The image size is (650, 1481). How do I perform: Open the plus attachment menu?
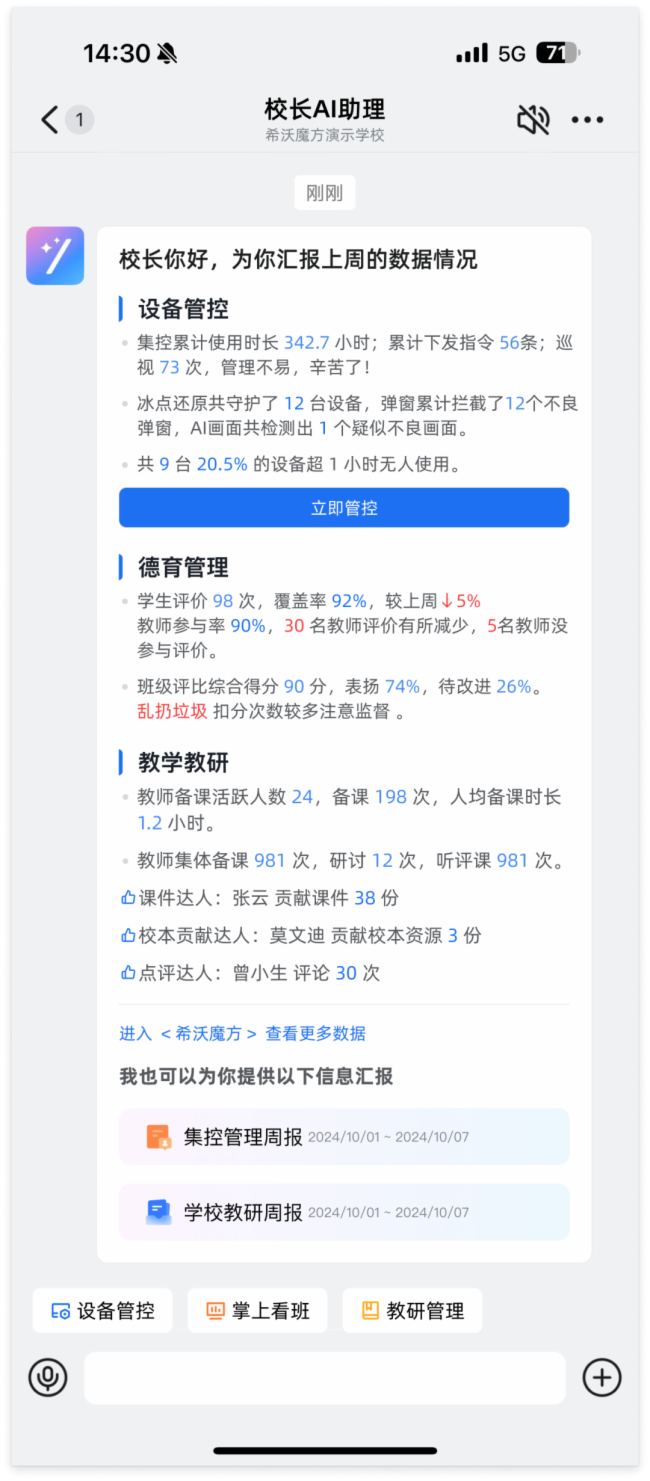click(601, 1378)
